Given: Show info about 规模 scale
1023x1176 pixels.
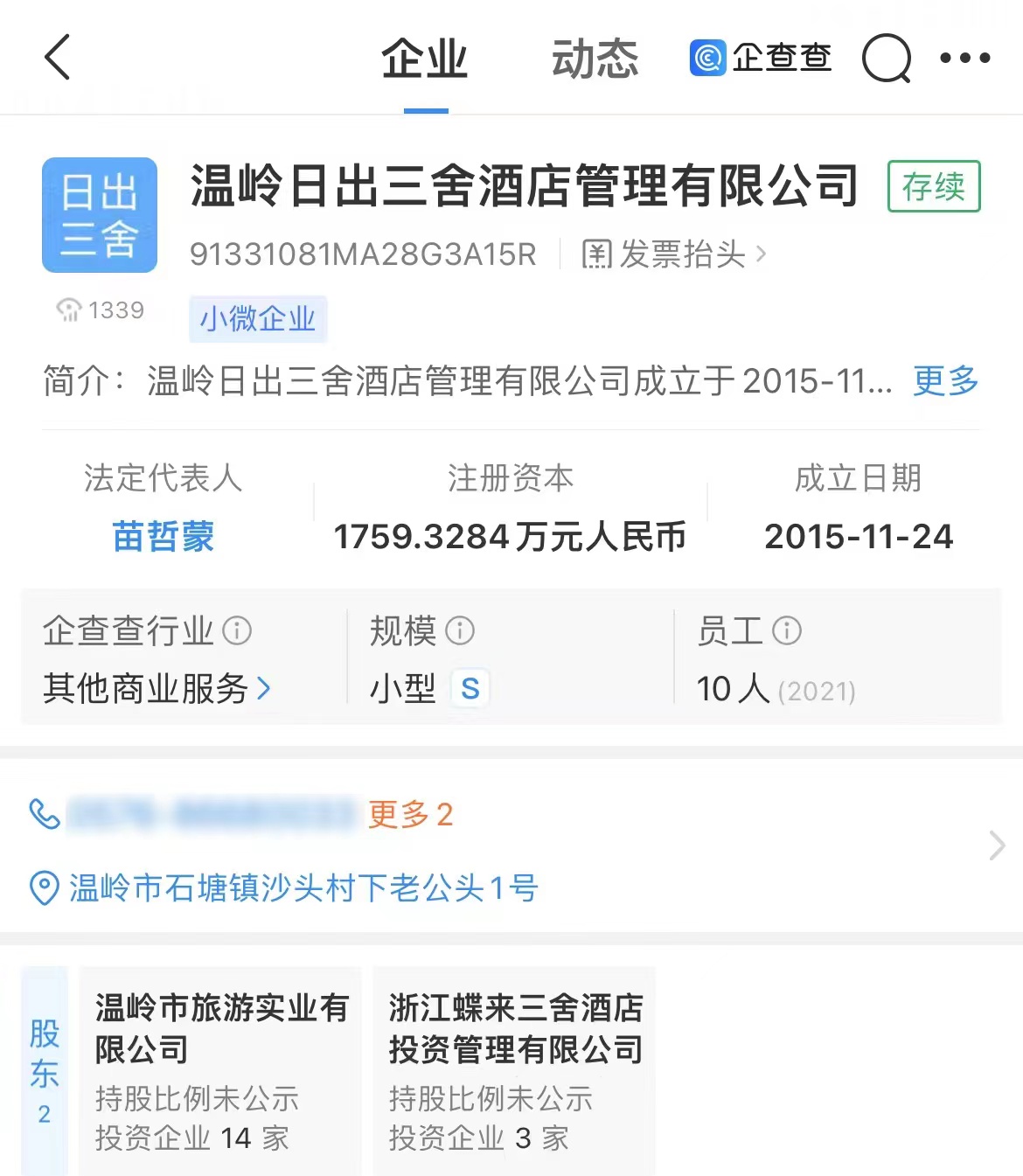Looking at the screenshot, I should point(460,630).
